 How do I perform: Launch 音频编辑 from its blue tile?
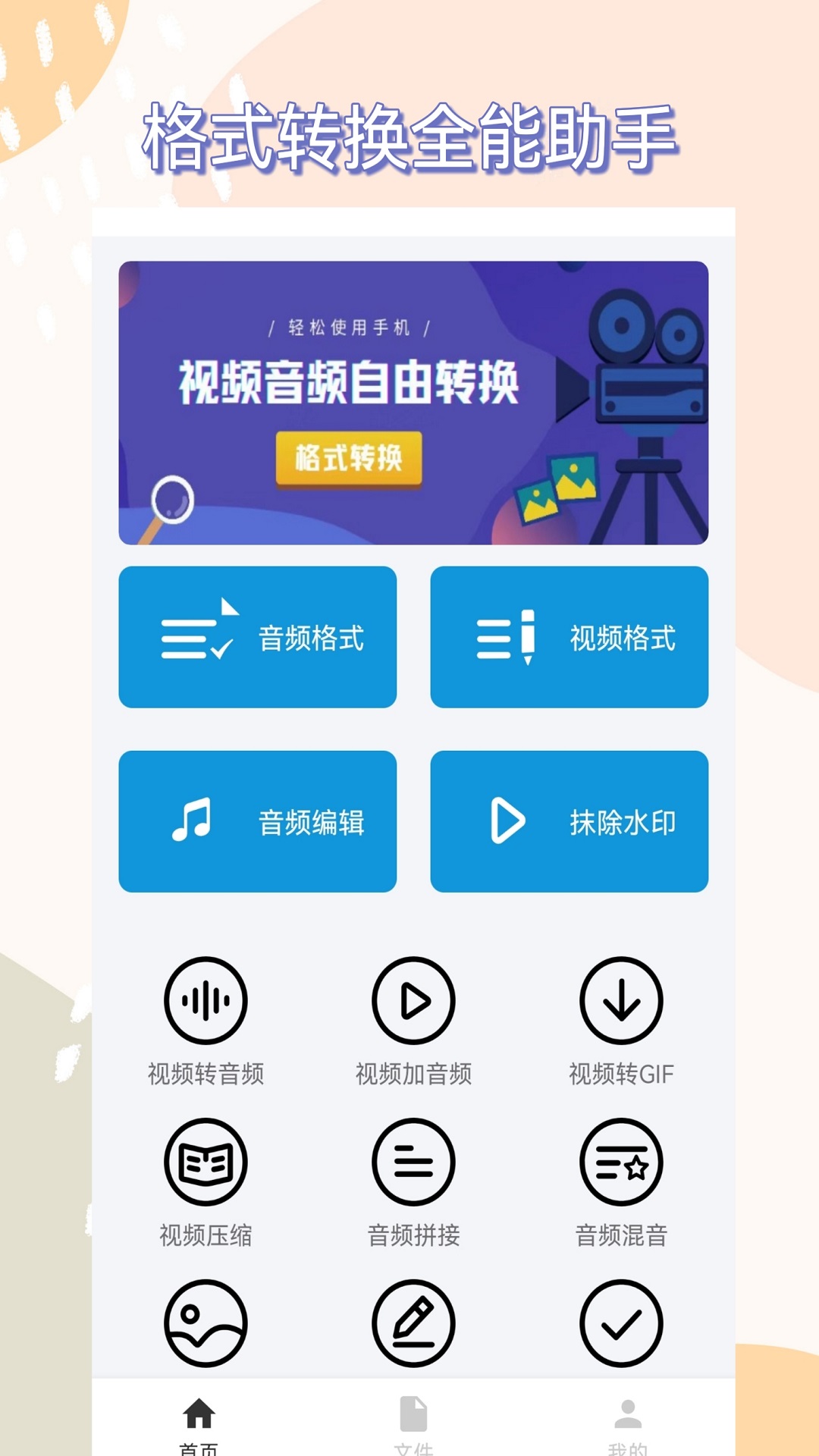[258, 821]
